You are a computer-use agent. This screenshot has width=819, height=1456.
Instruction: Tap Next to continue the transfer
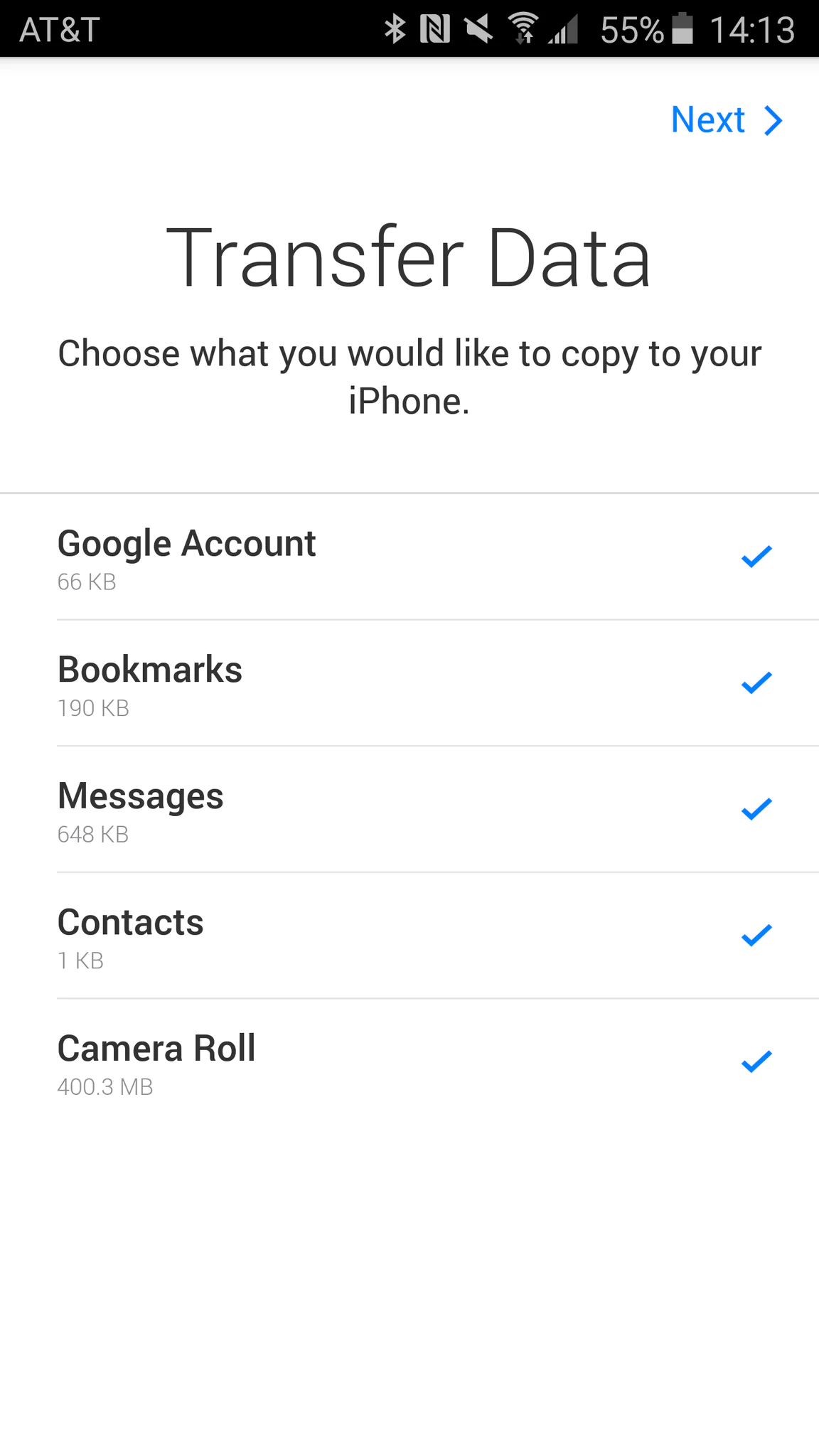pos(726,120)
